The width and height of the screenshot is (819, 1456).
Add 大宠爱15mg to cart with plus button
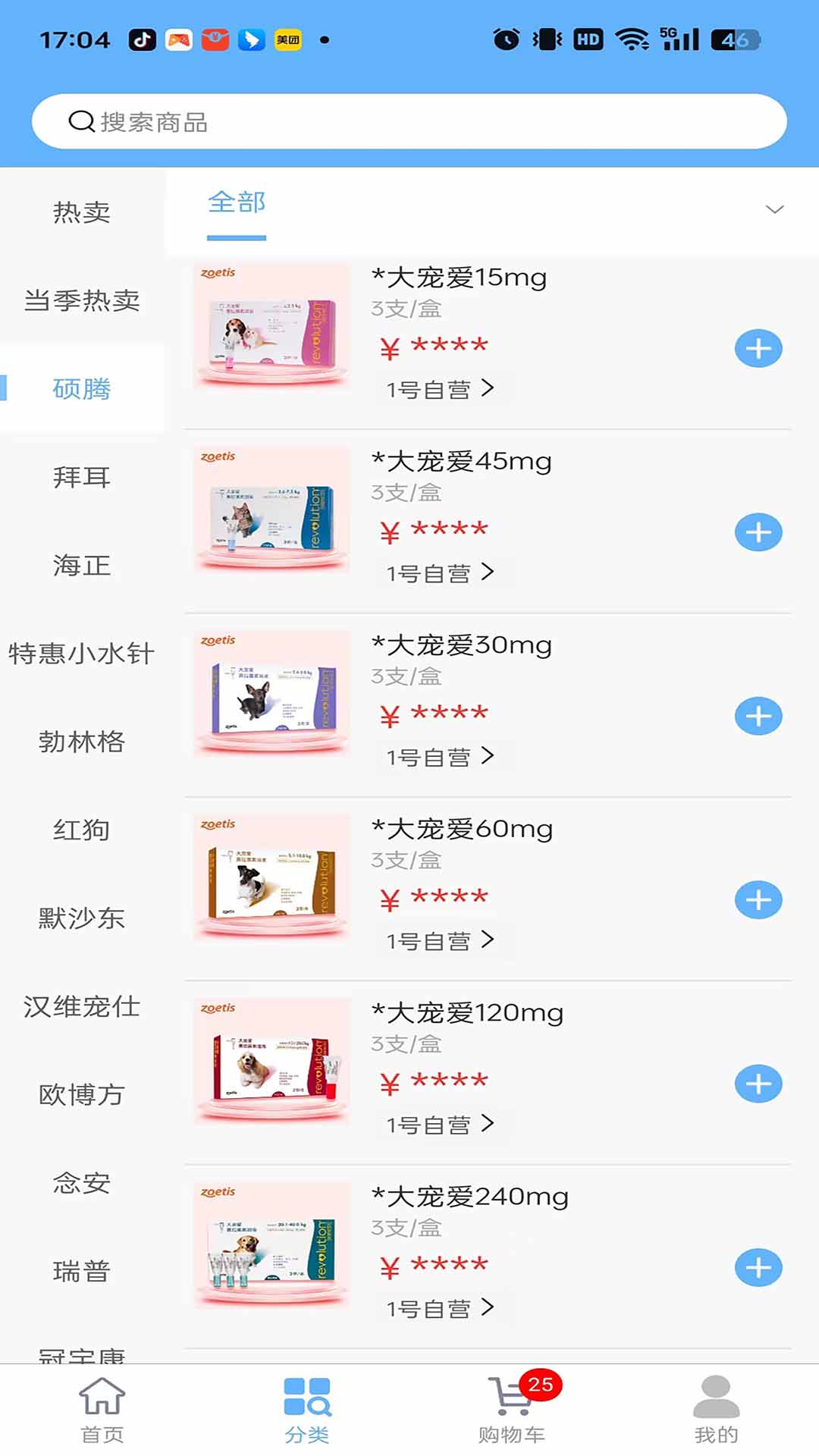point(758,347)
